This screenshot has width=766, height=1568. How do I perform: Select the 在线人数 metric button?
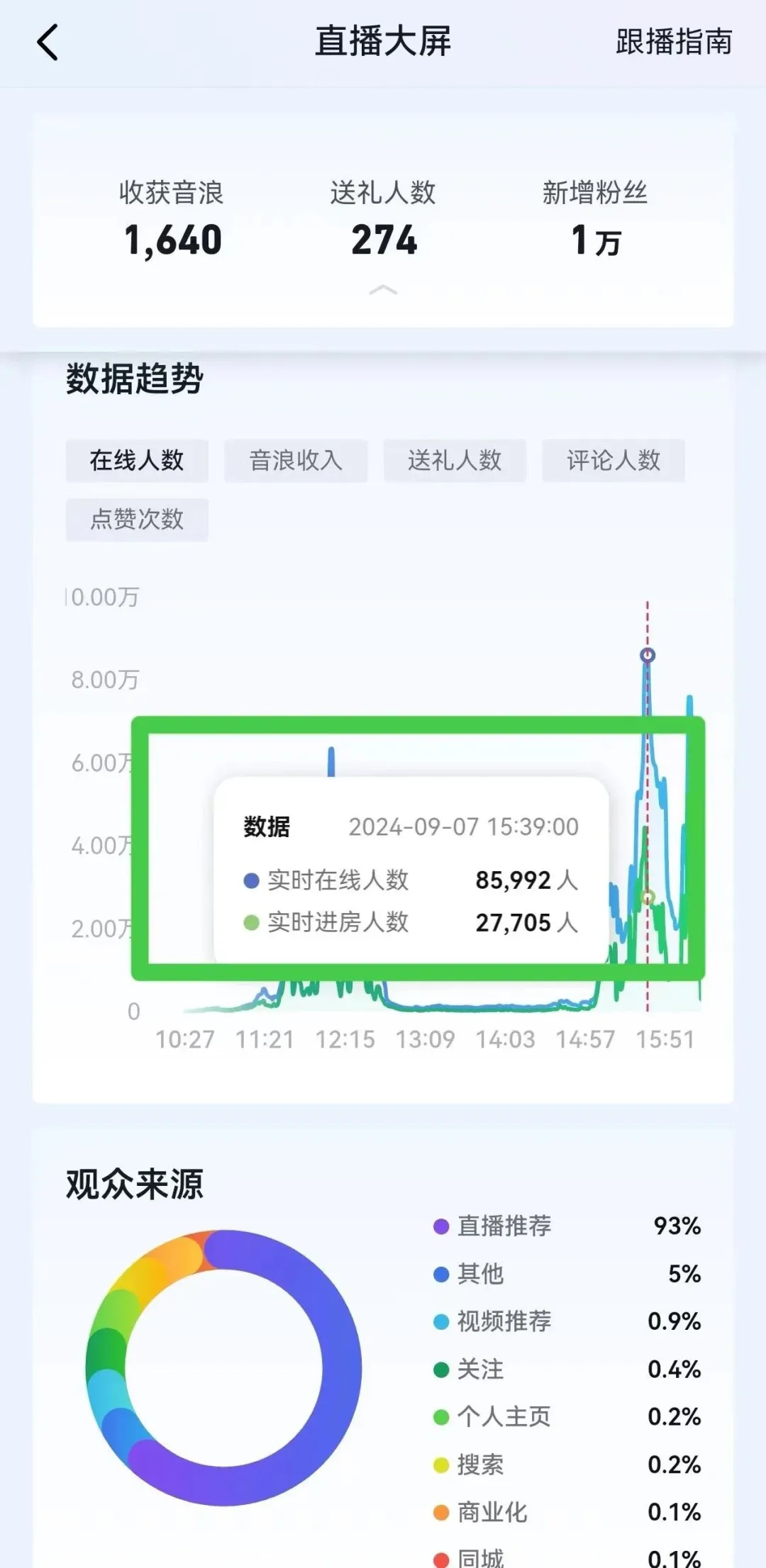(137, 461)
